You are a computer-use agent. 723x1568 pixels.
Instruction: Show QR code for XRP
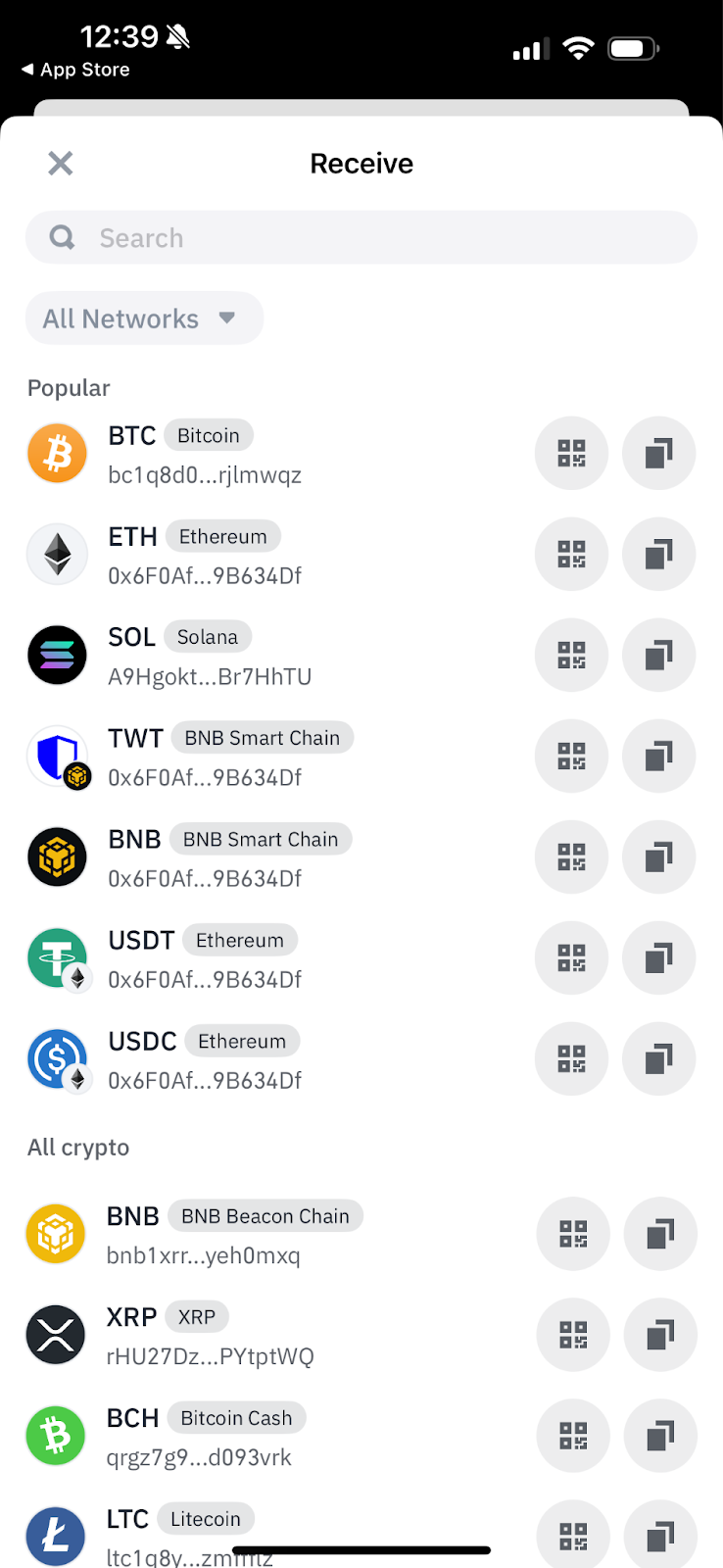(573, 1335)
